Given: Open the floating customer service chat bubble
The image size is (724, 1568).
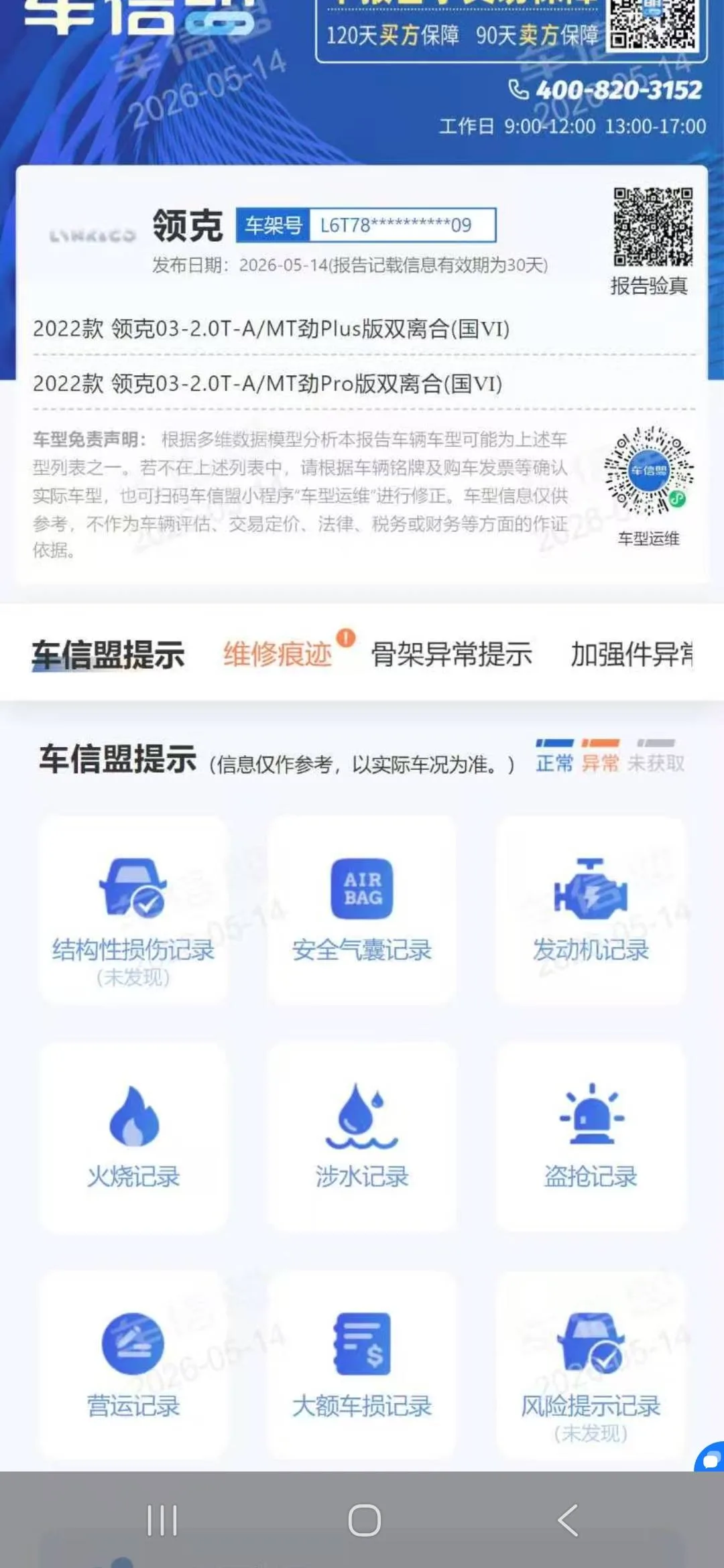Looking at the screenshot, I should coord(710,1457).
